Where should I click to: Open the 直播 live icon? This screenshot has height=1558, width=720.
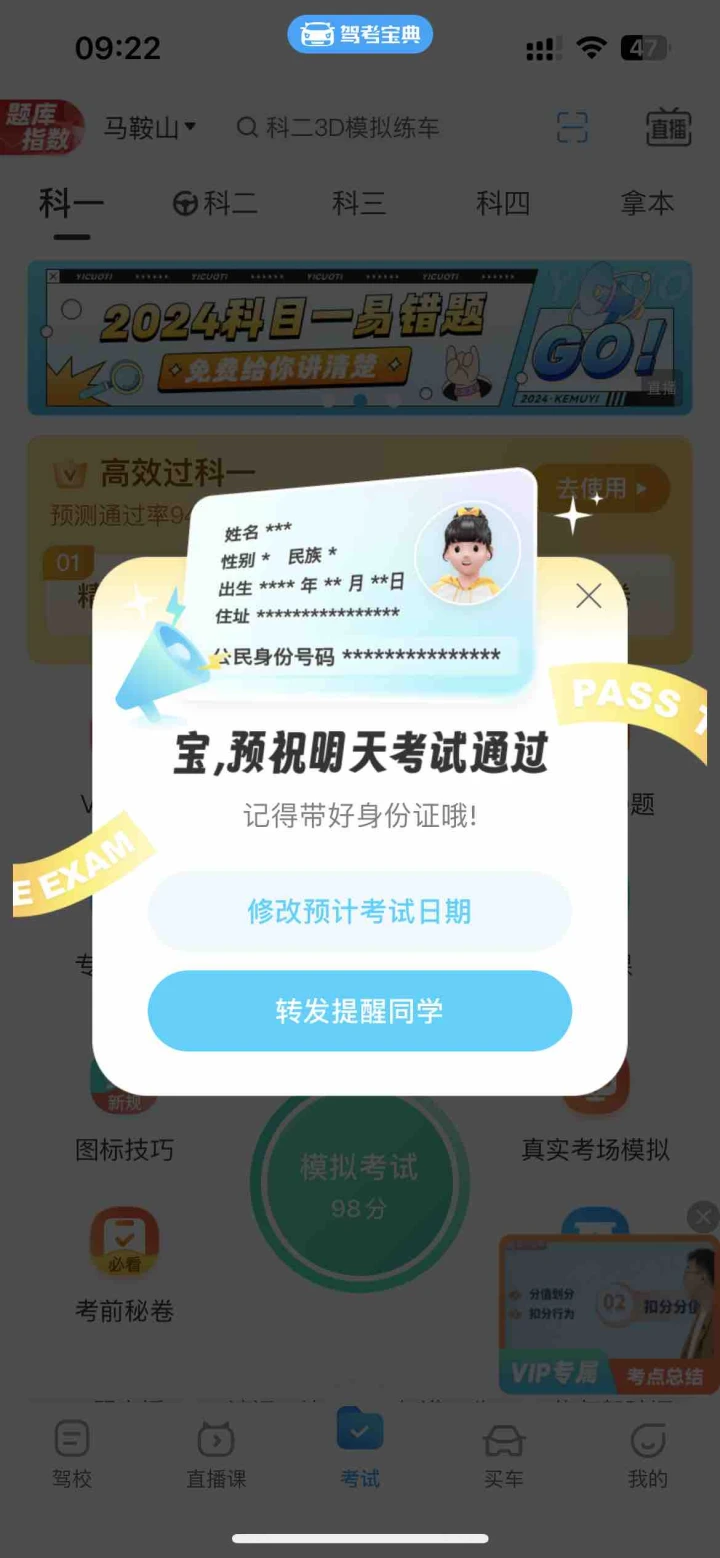click(x=669, y=128)
